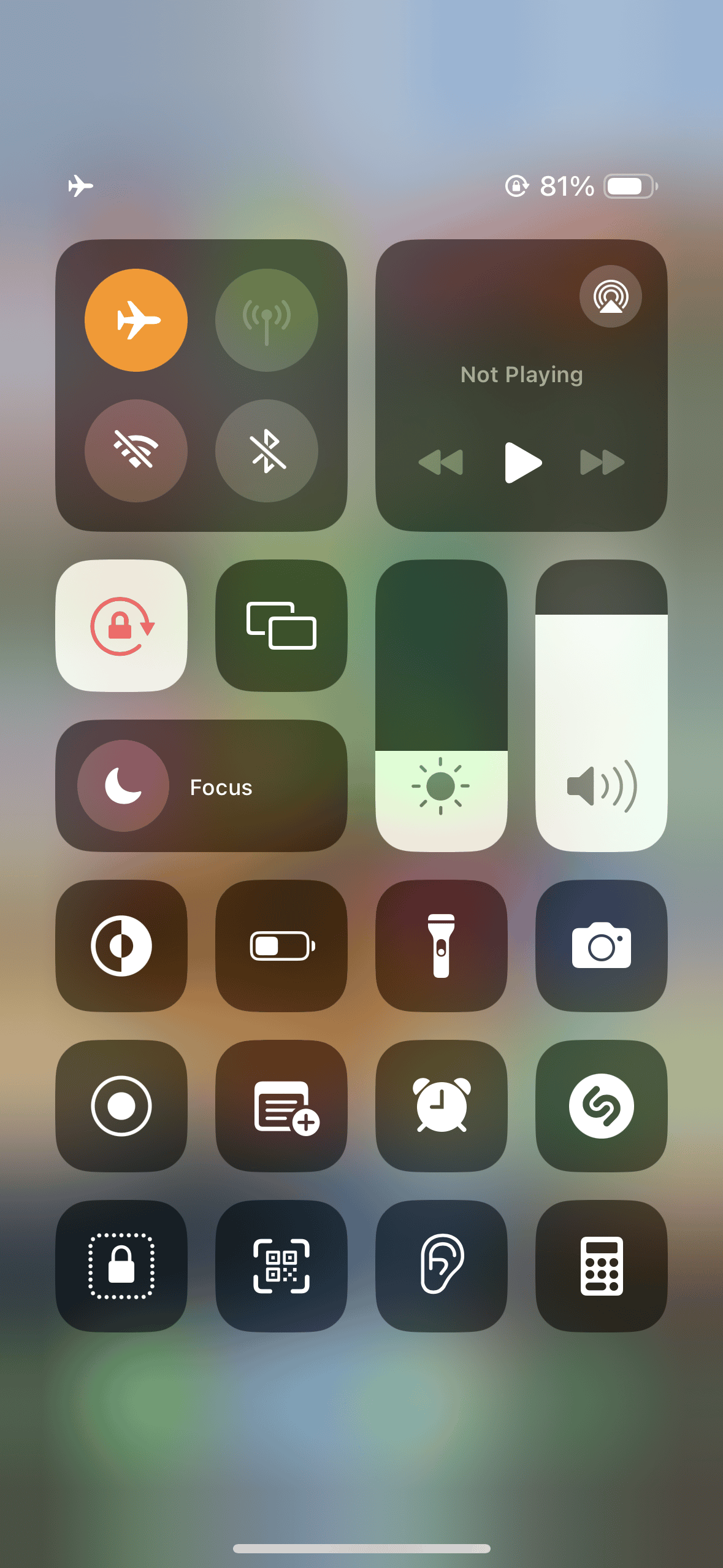
Task: Enable Wi-Fi
Action: pos(136,451)
